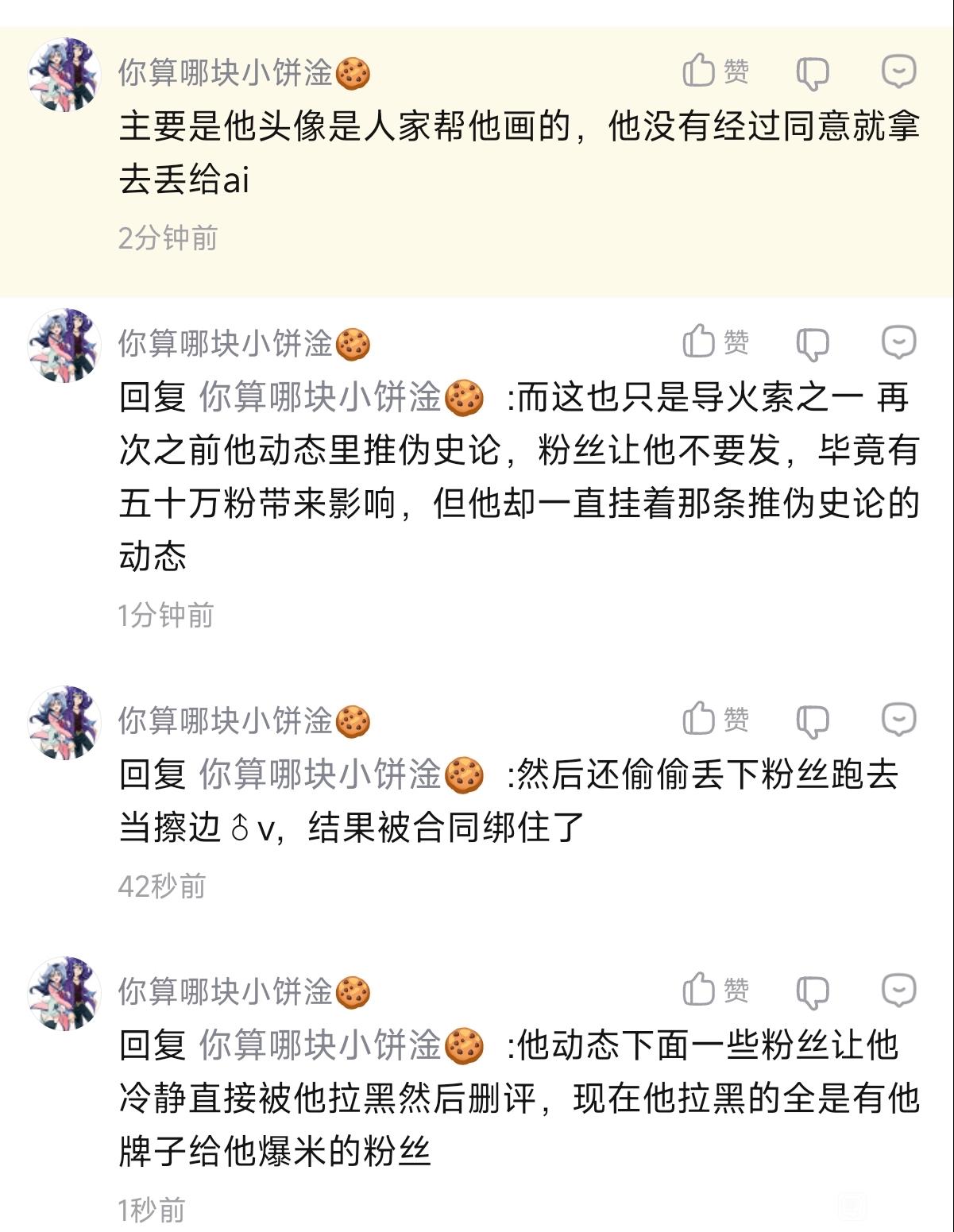Dislike the comment about 擦边
The image size is (954, 1232).
[812, 721]
